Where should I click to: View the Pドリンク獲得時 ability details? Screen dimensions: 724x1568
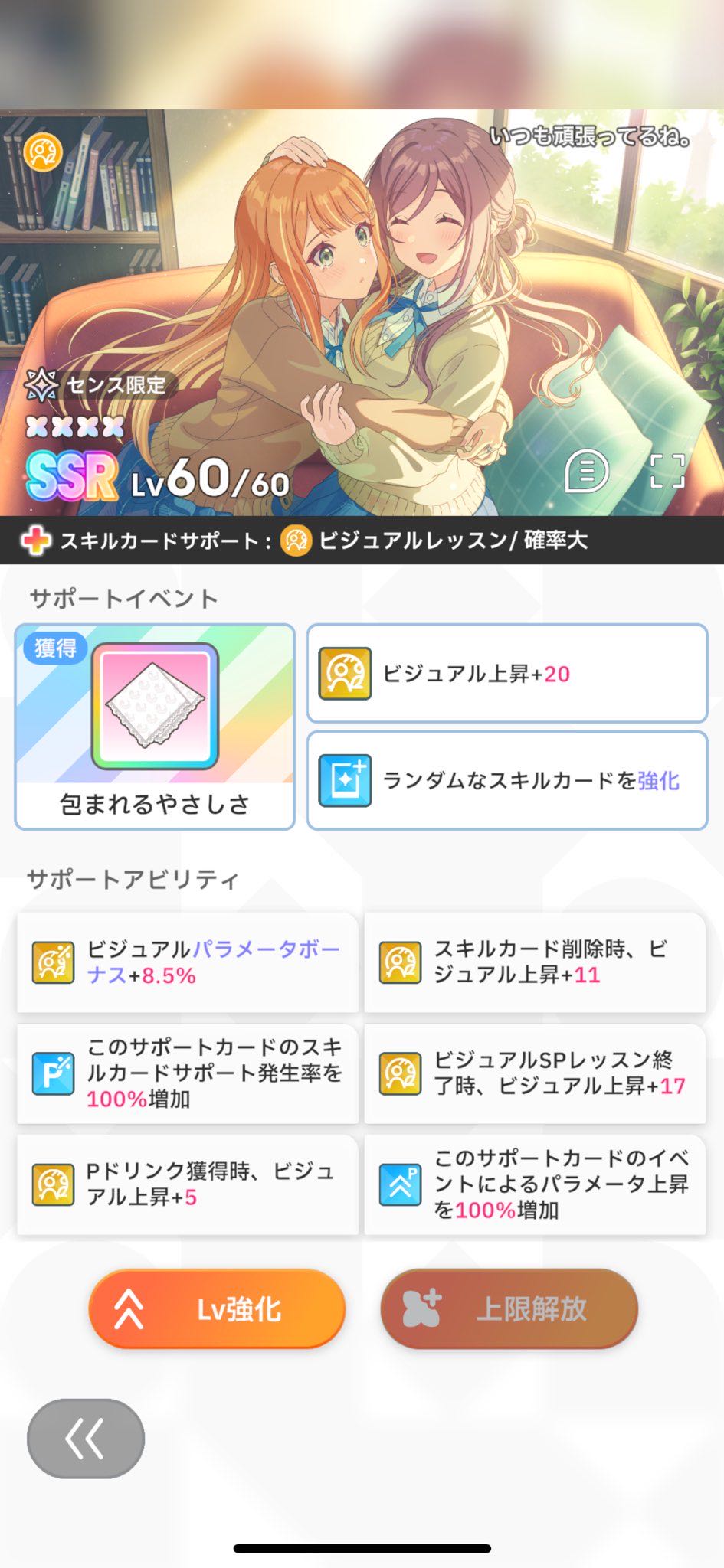coord(188,1184)
